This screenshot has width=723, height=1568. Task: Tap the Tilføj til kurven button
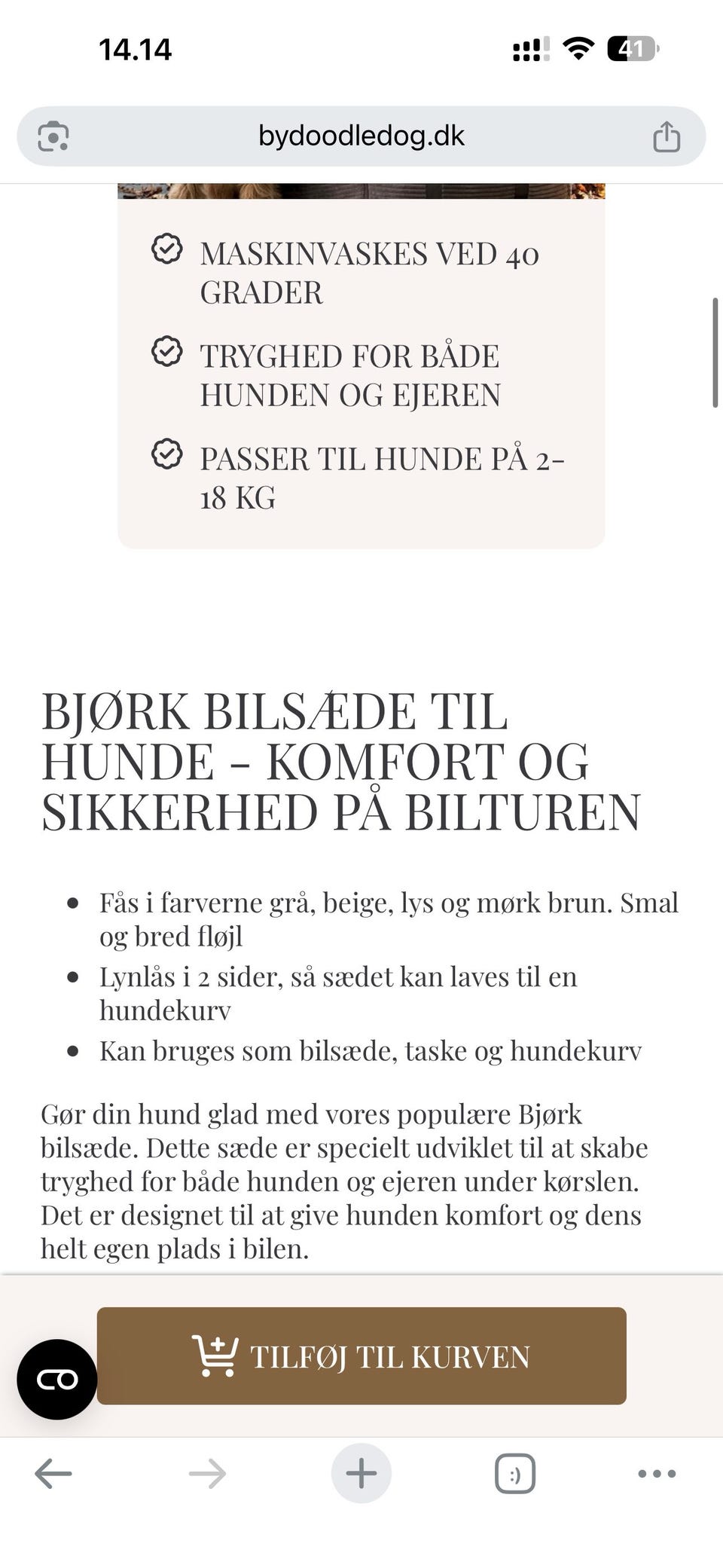(x=361, y=1356)
